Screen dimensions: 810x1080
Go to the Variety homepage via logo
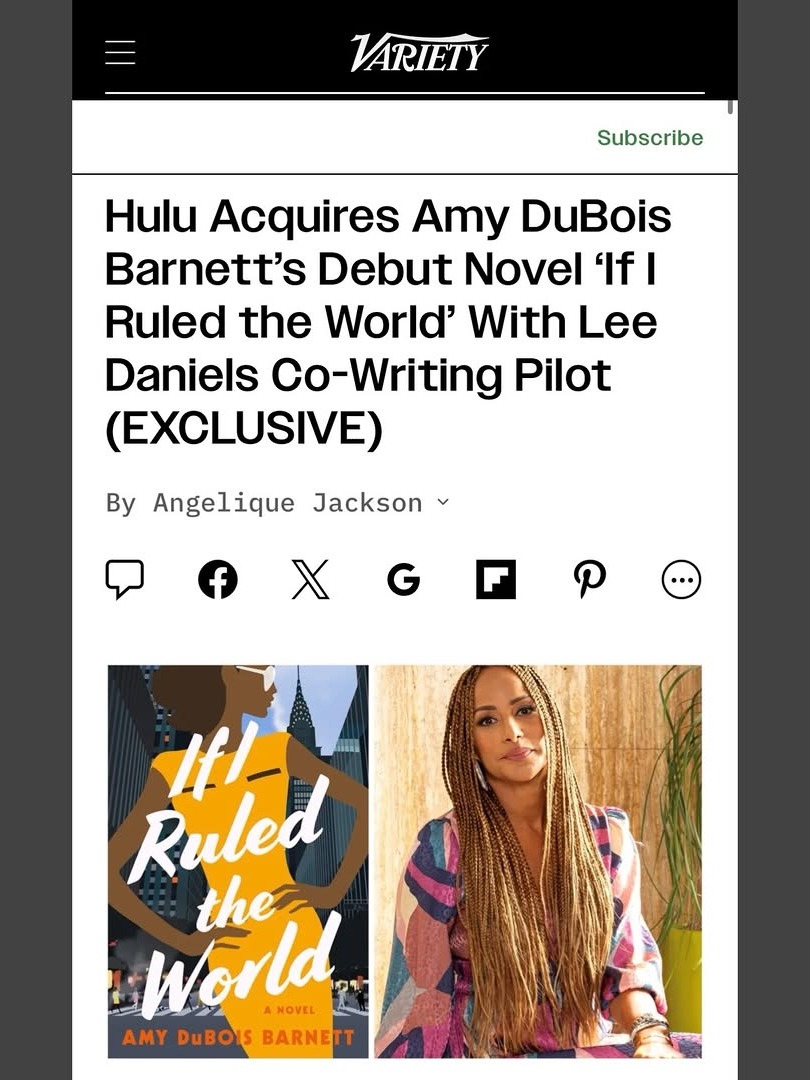(x=419, y=52)
